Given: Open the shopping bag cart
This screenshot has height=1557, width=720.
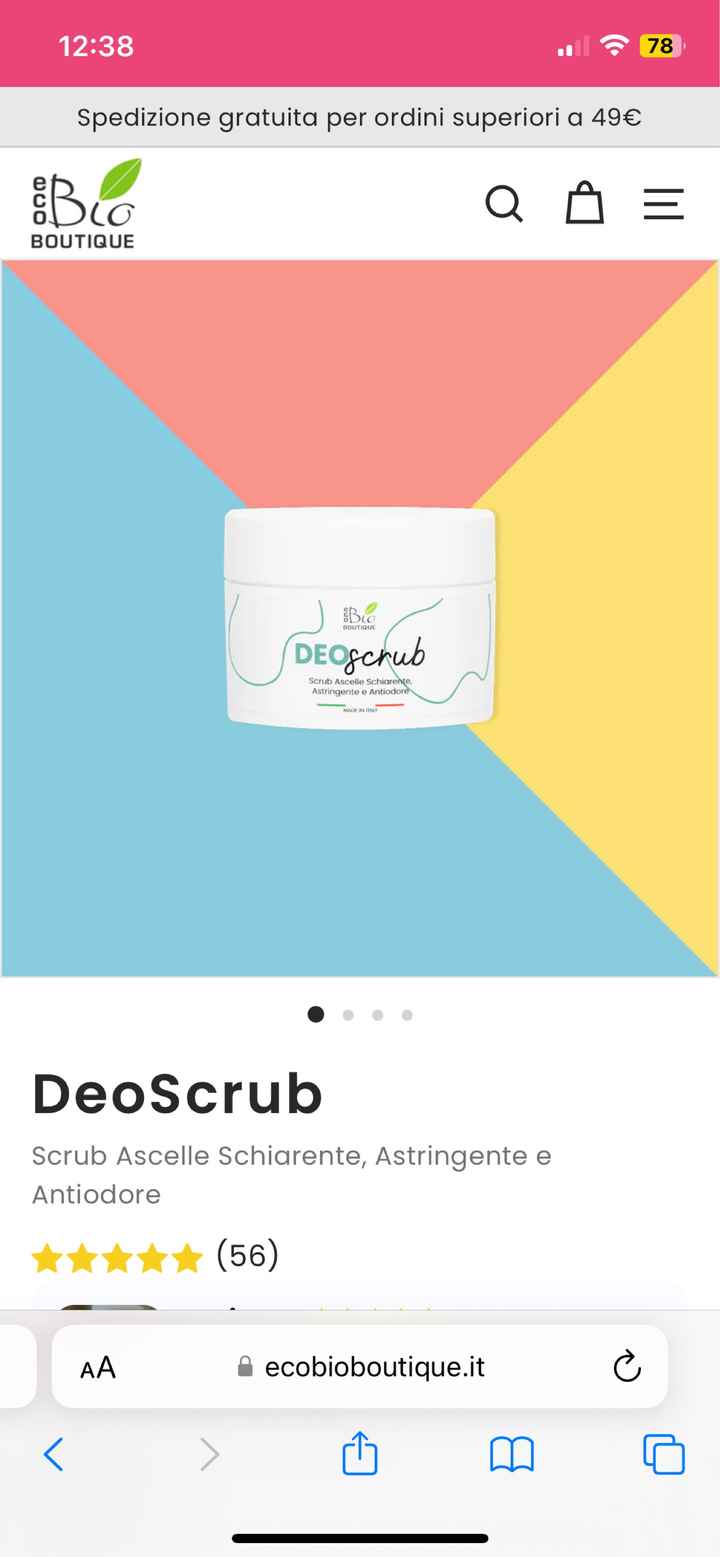Looking at the screenshot, I should [x=584, y=204].
